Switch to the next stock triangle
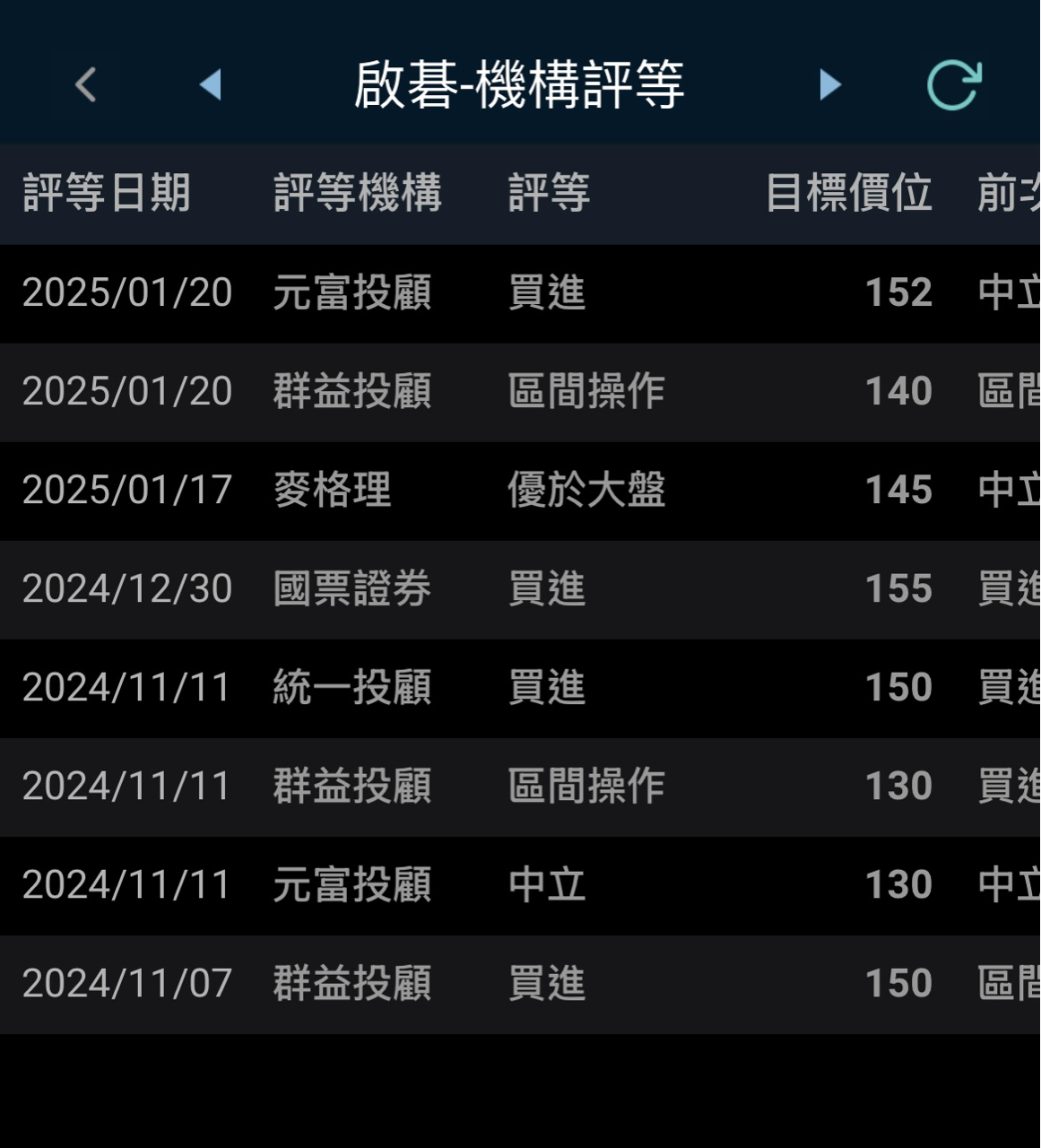Screen dimensions: 1041x1148 830,85
